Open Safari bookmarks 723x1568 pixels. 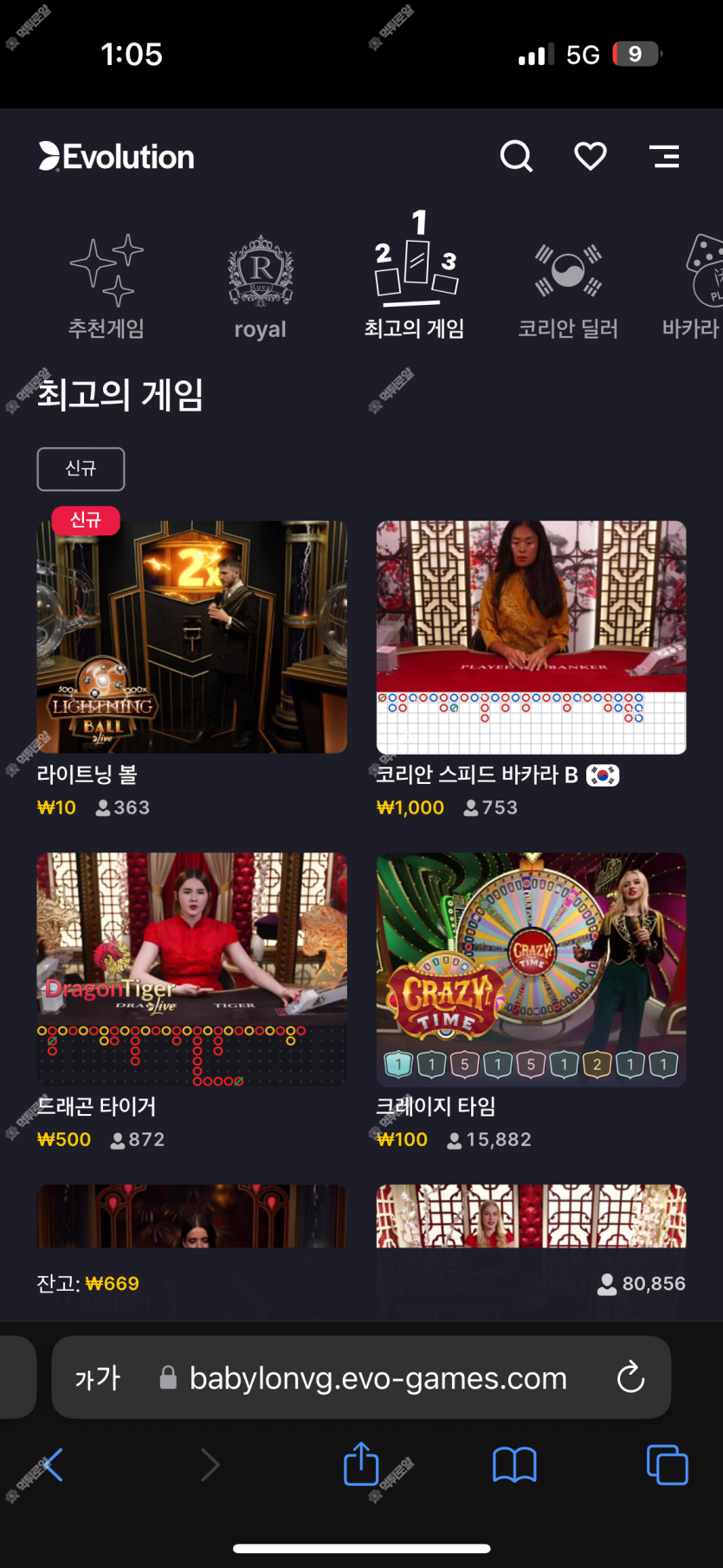(x=514, y=1465)
